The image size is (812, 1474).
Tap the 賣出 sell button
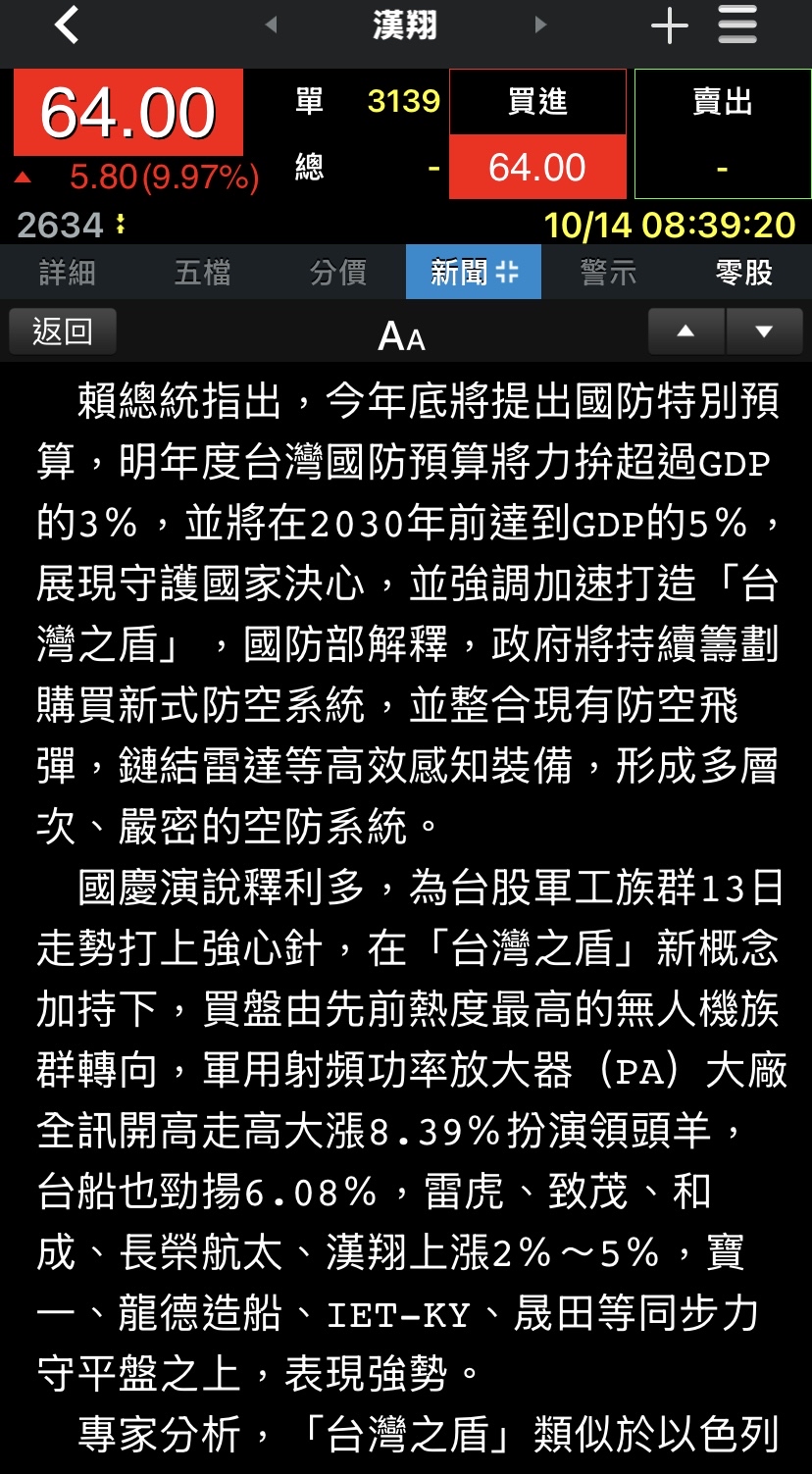(722, 134)
